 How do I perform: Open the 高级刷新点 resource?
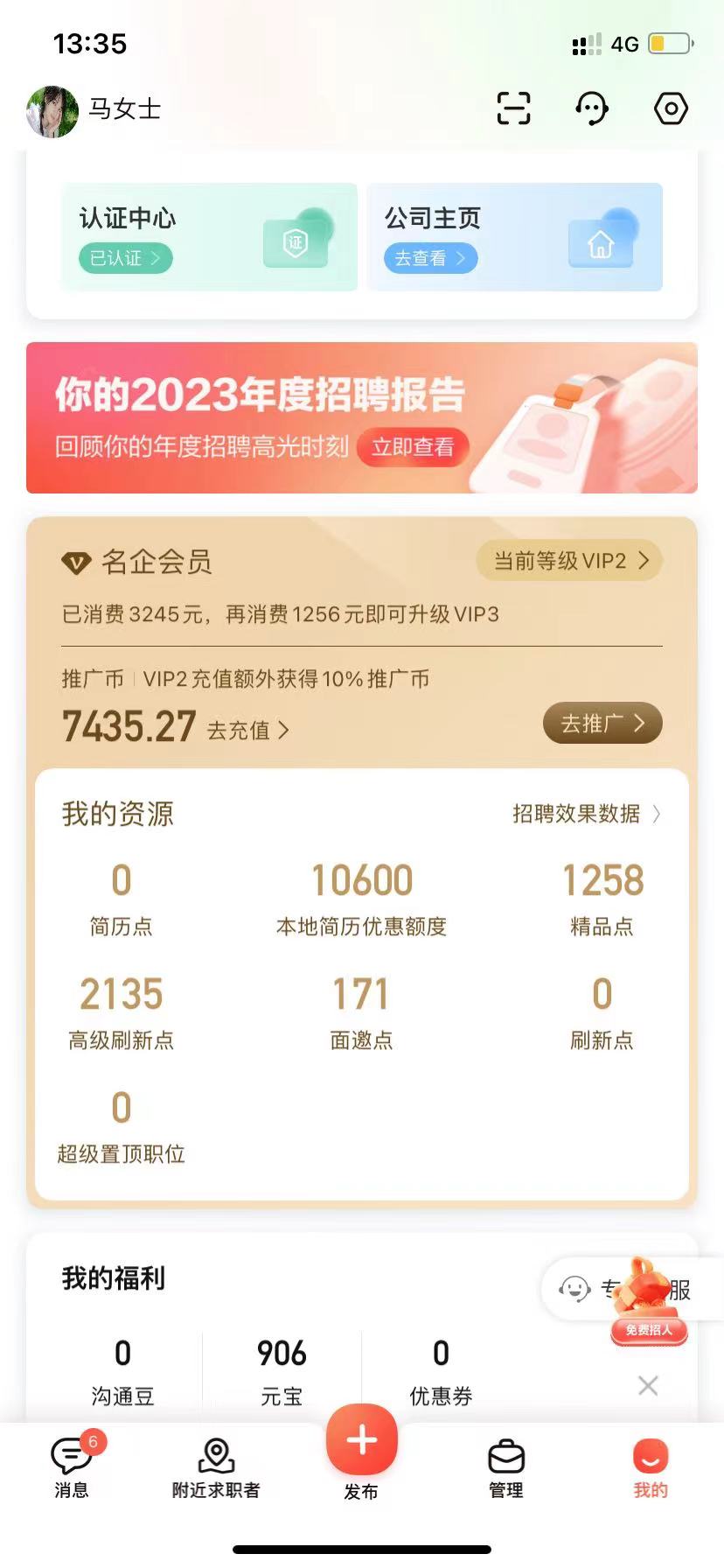[122, 1012]
